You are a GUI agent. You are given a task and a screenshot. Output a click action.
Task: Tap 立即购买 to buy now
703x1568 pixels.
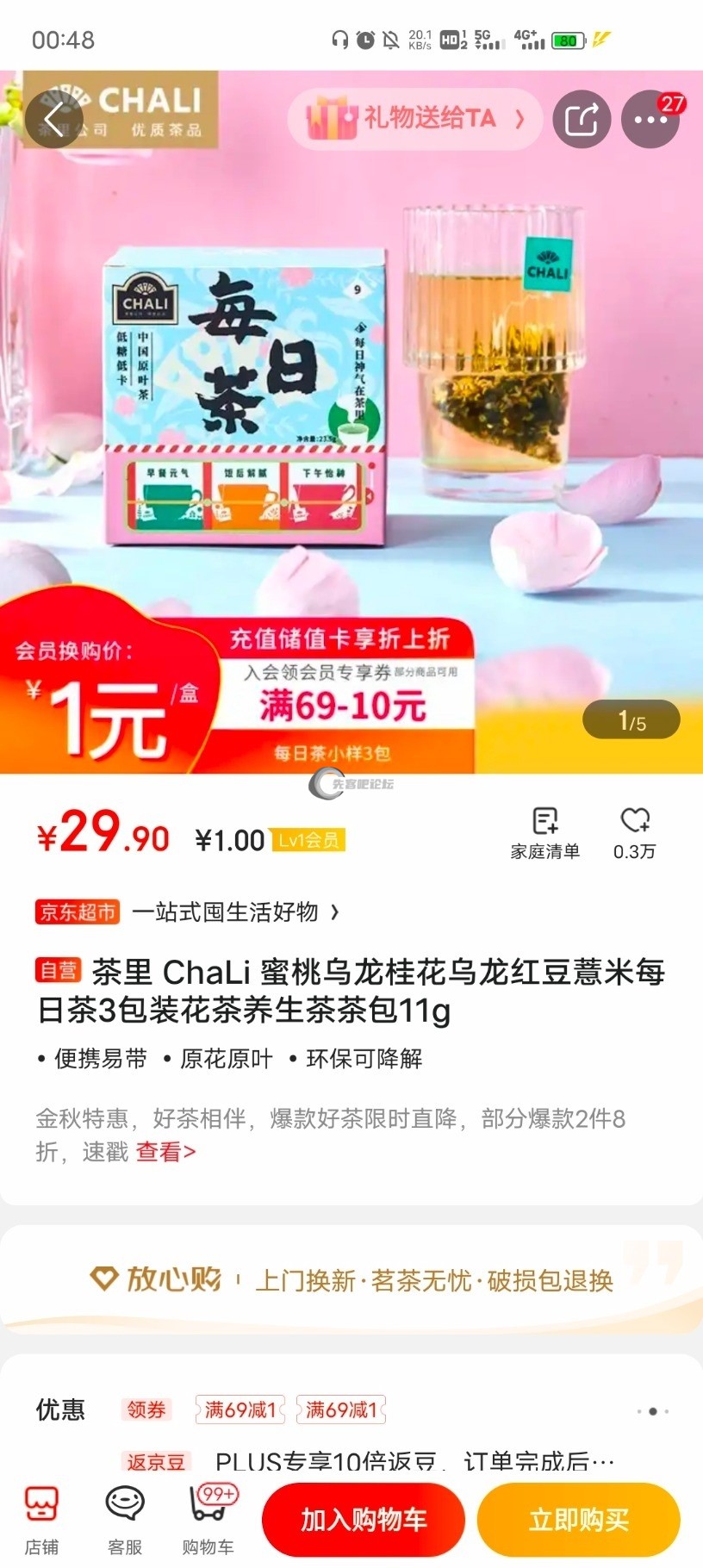point(579,1520)
